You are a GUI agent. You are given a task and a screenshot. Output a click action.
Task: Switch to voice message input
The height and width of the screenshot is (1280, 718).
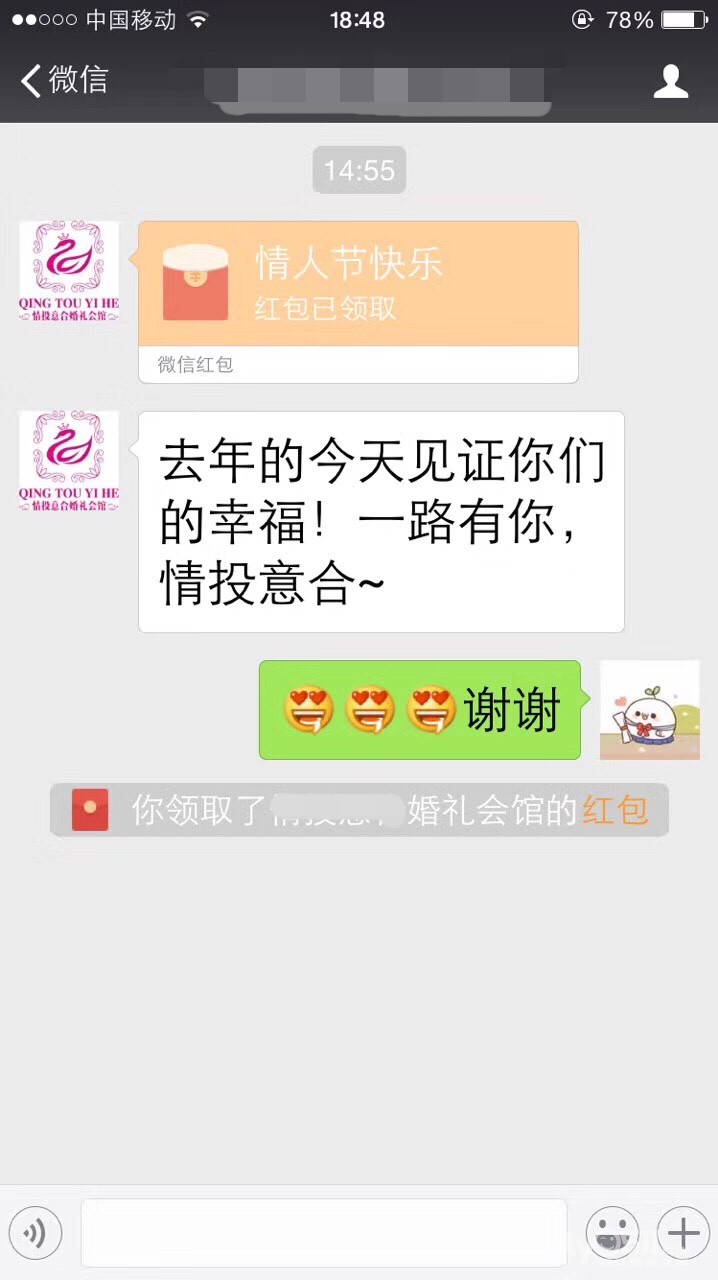click(35, 1232)
